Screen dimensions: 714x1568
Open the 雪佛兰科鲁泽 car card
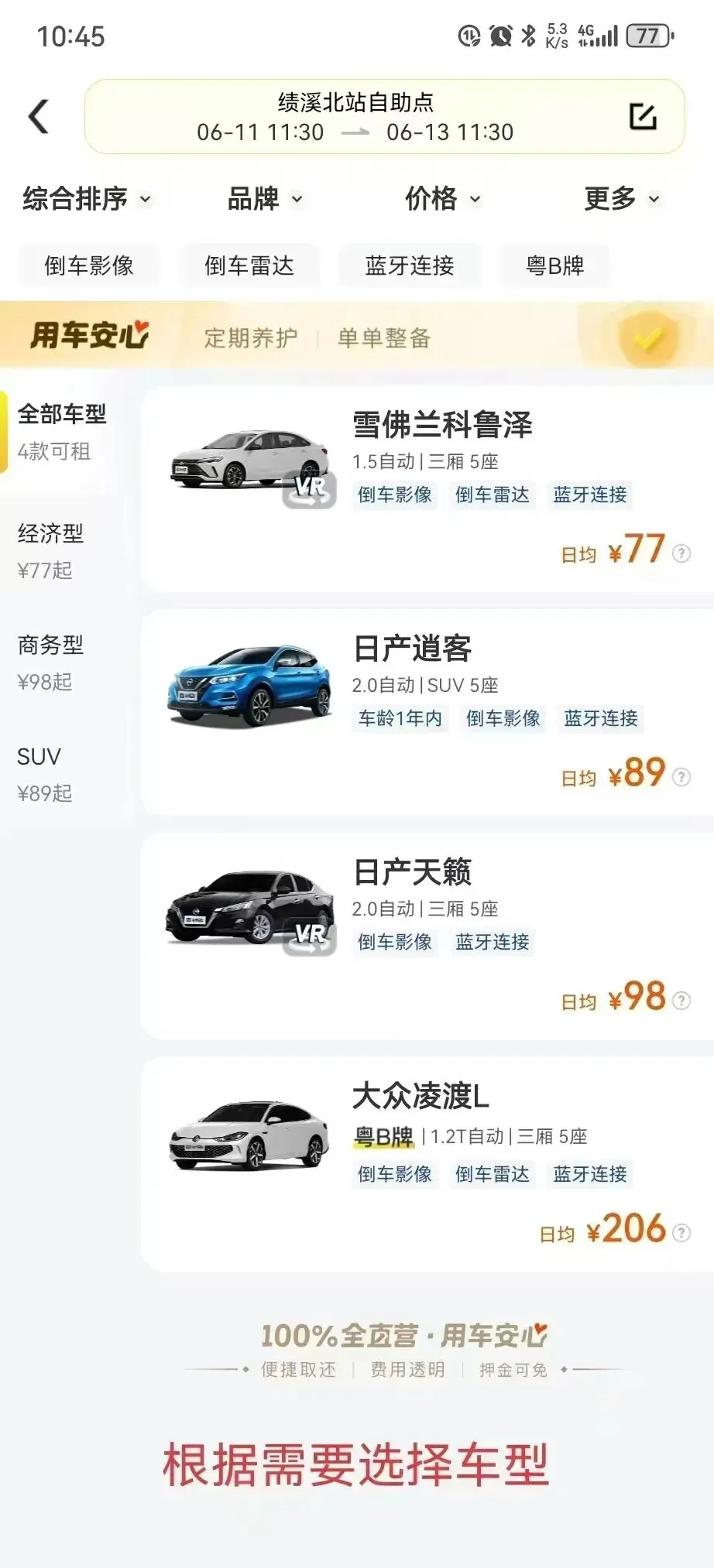coord(427,490)
